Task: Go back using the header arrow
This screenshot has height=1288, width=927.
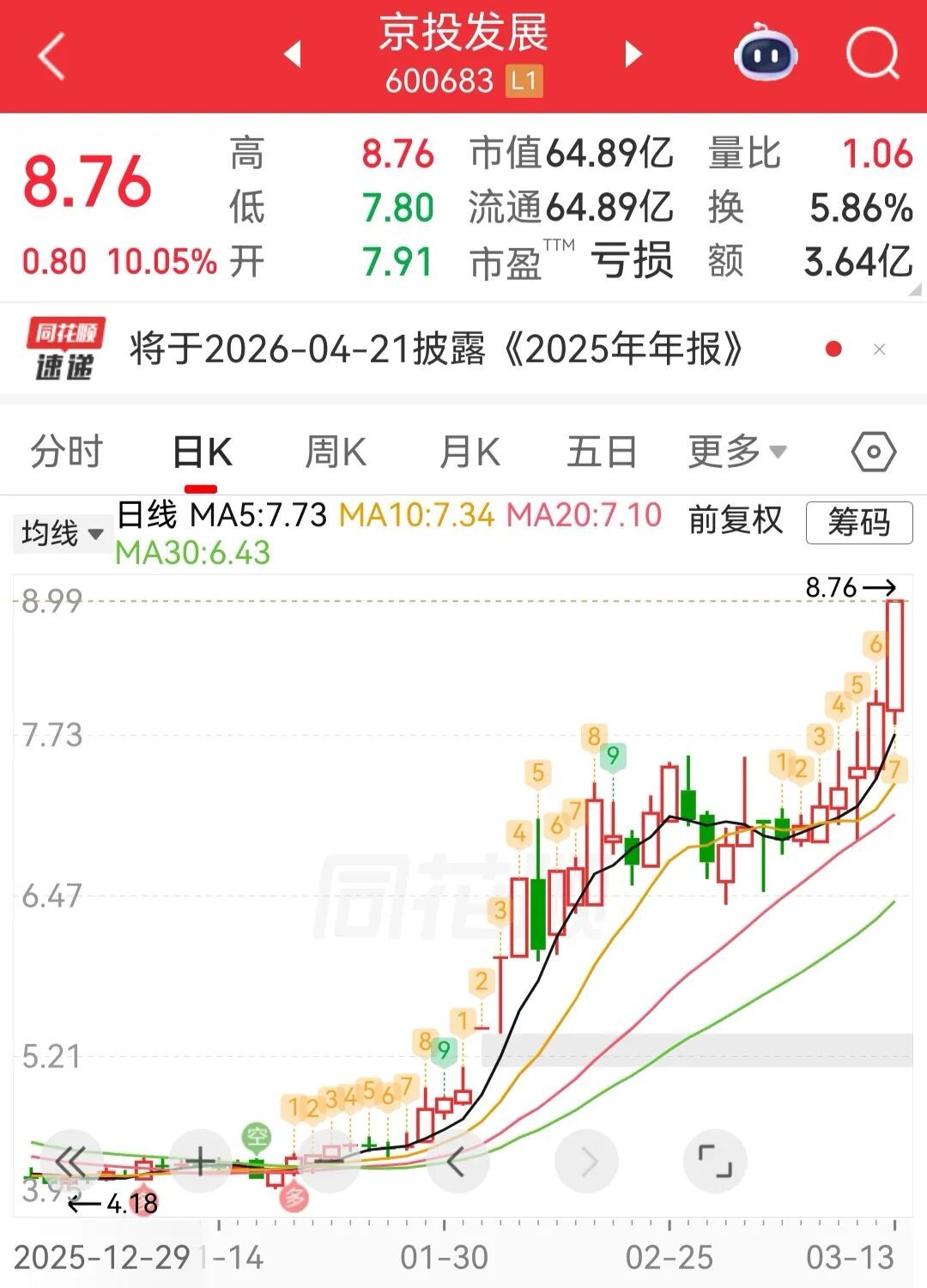Action: tap(51, 57)
